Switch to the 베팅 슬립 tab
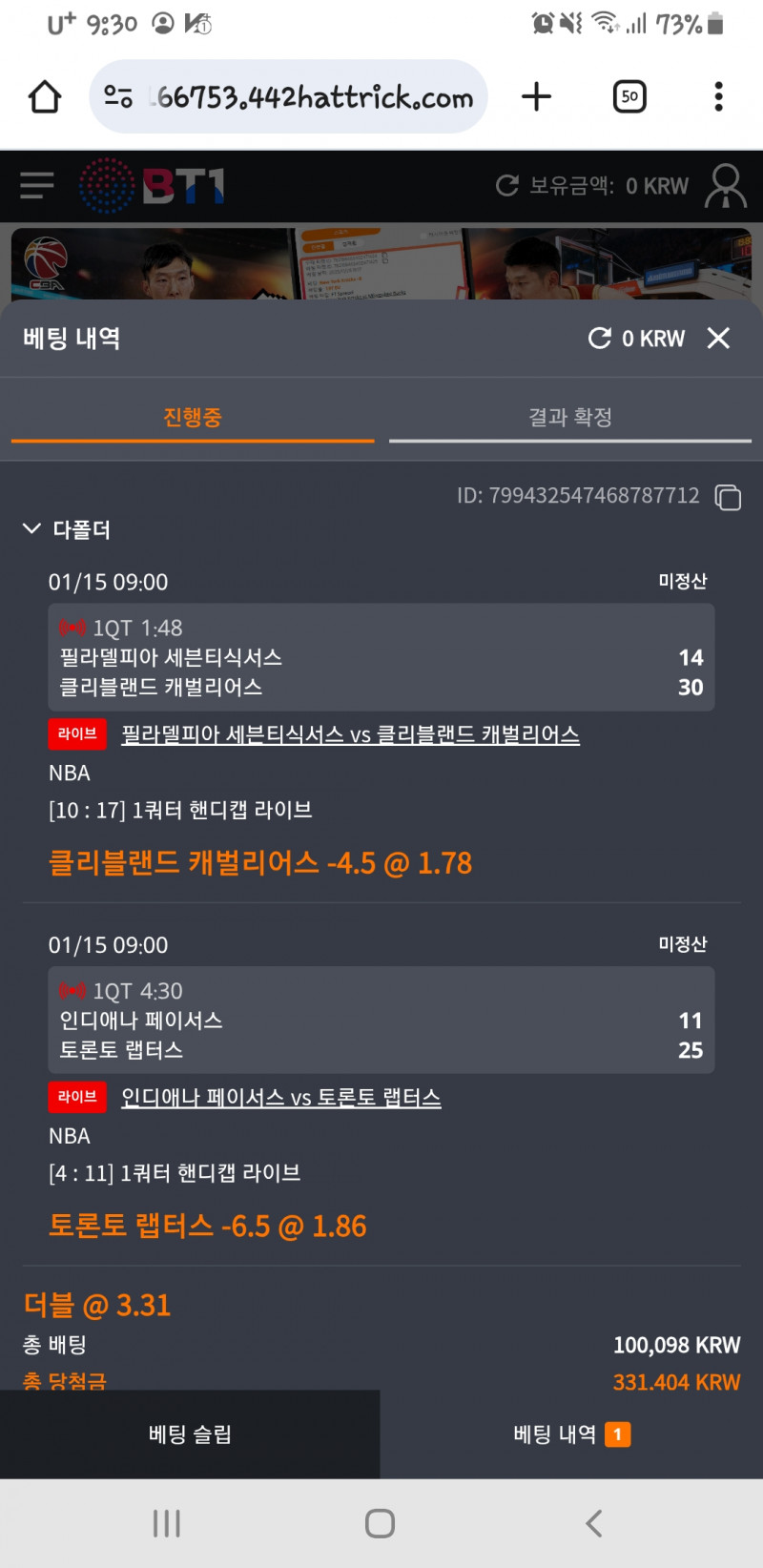The width and height of the screenshot is (763, 1568). 190,1434
